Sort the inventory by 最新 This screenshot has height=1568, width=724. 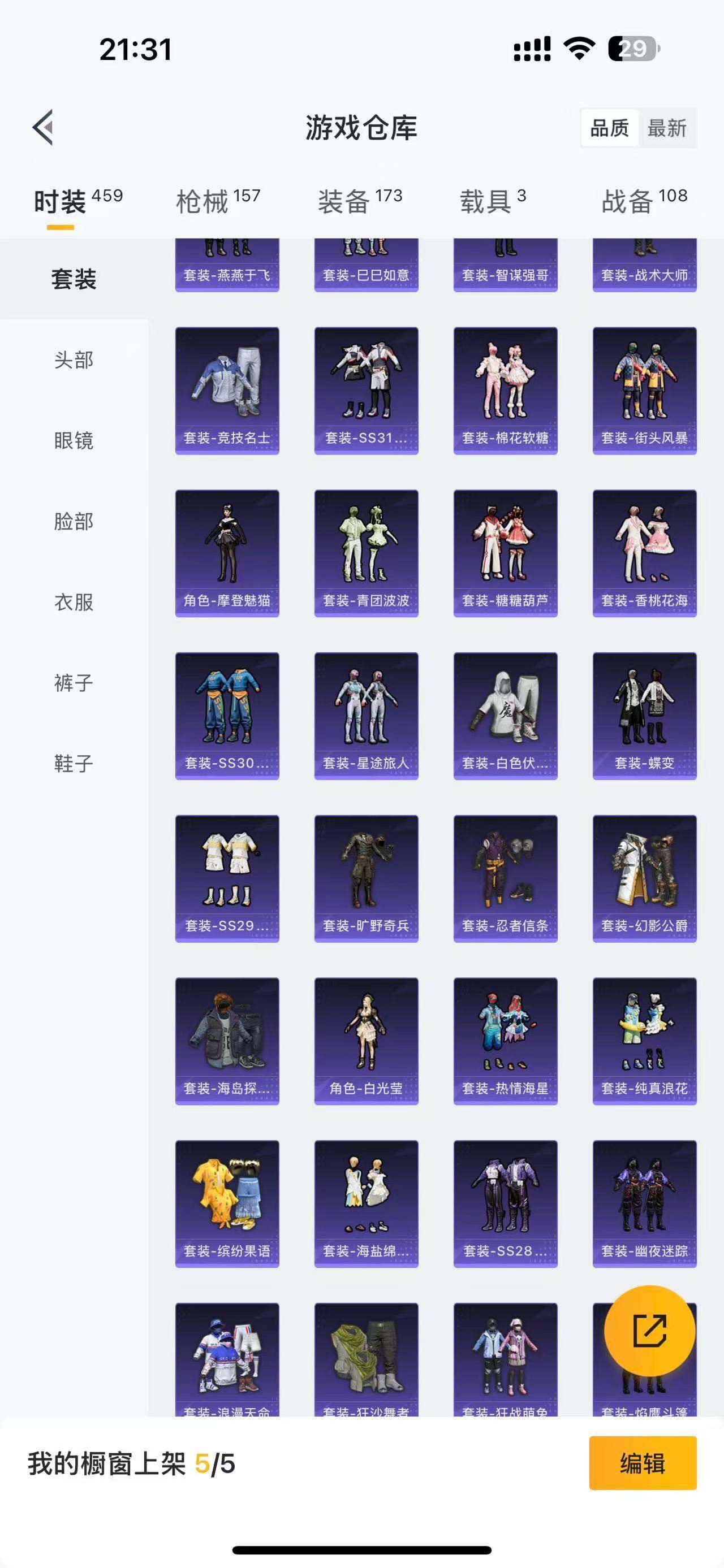point(667,128)
